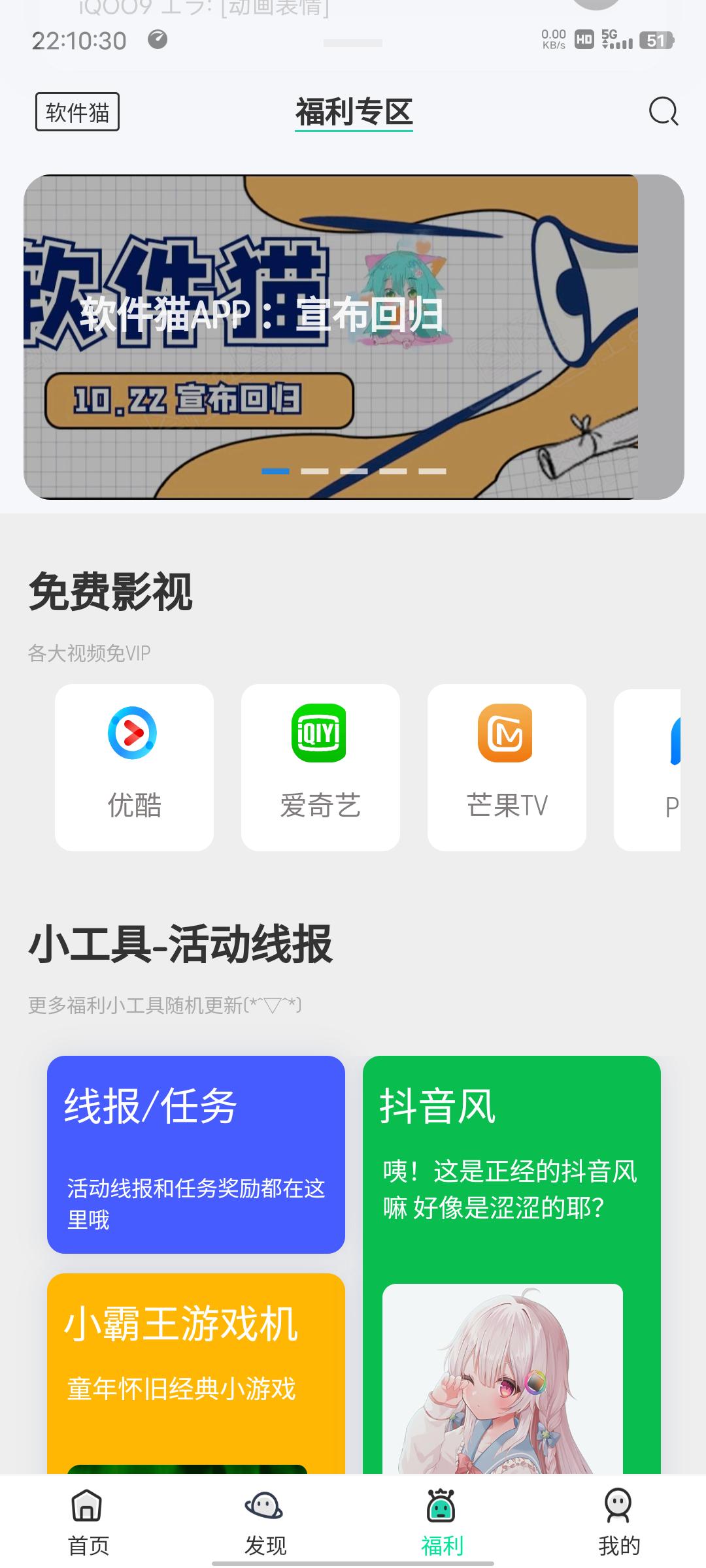Switch to the 首页 tab

[88, 1521]
